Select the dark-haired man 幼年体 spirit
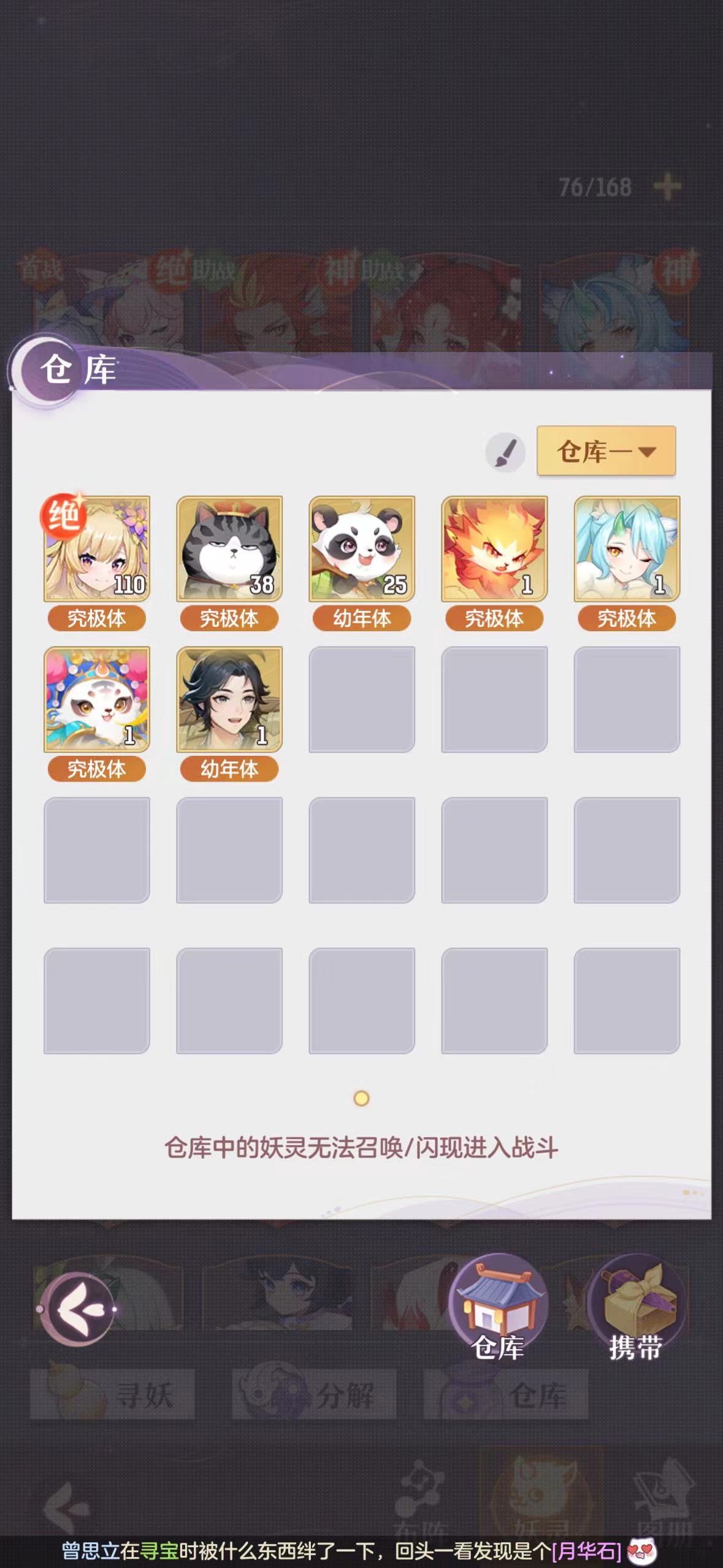Viewport: 723px width, 1568px height. (x=229, y=699)
